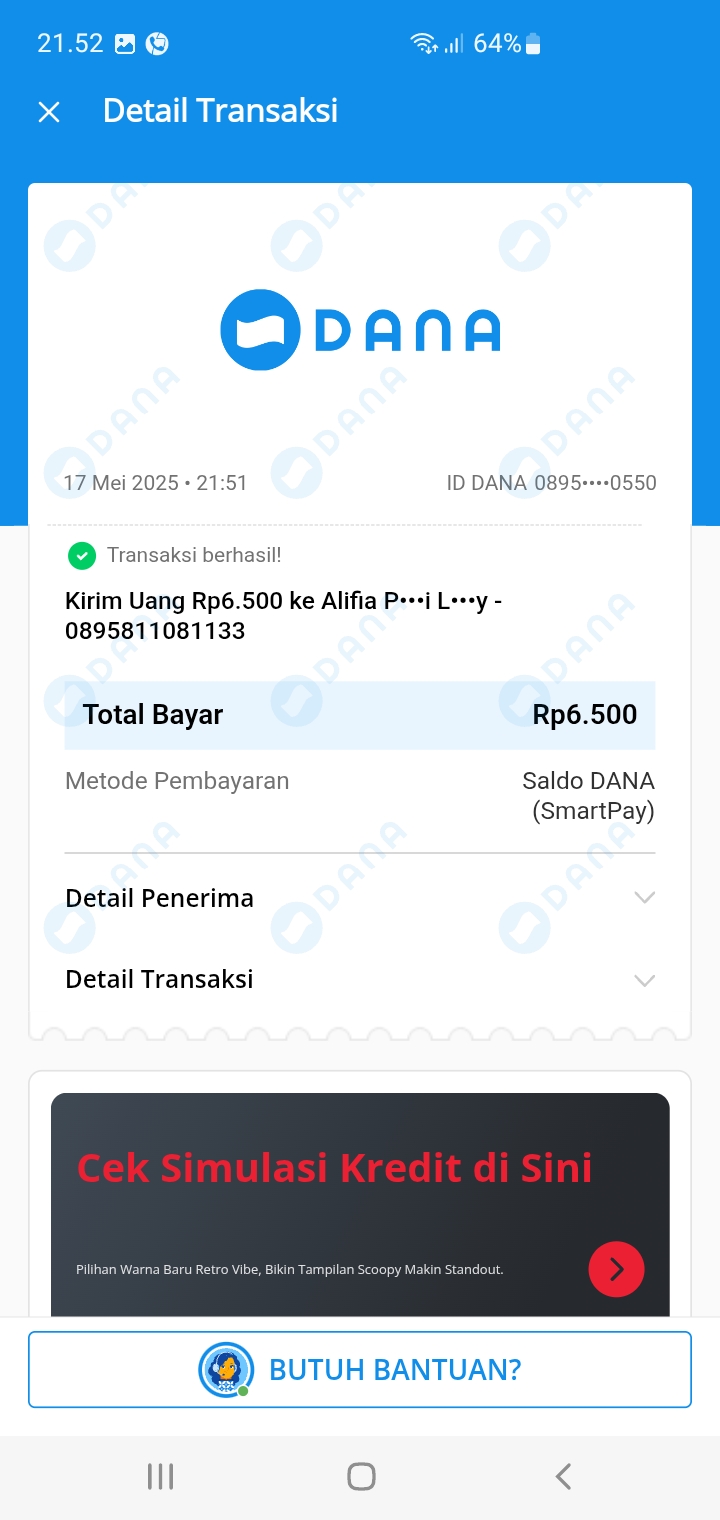
Task: Go back using system navigation
Action: [x=563, y=1476]
